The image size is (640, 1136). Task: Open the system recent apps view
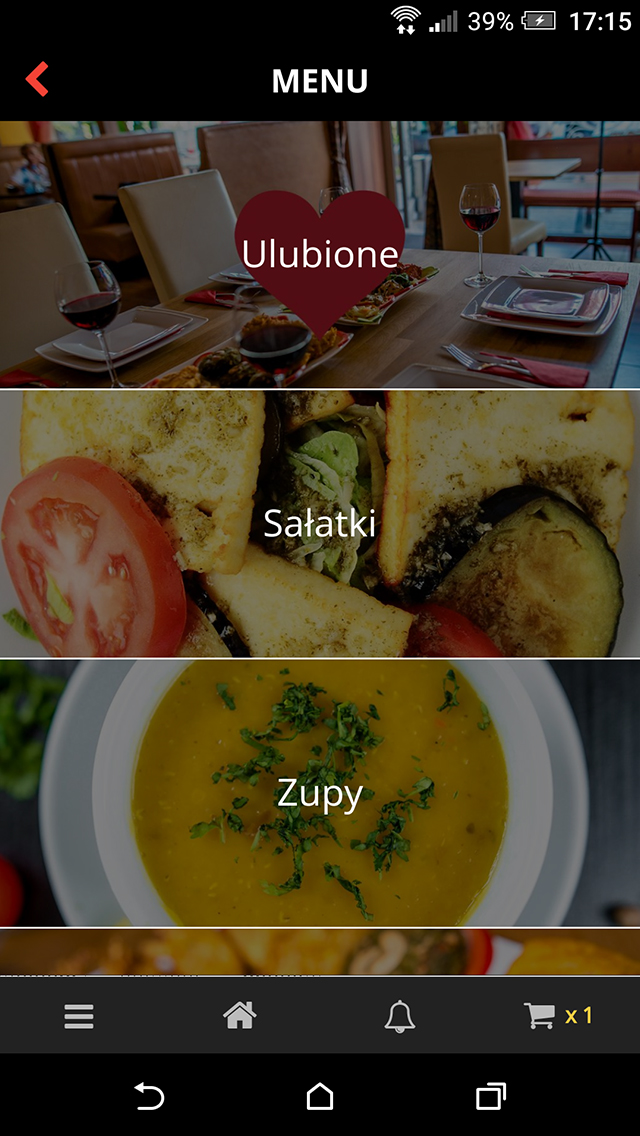point(490,1096)
